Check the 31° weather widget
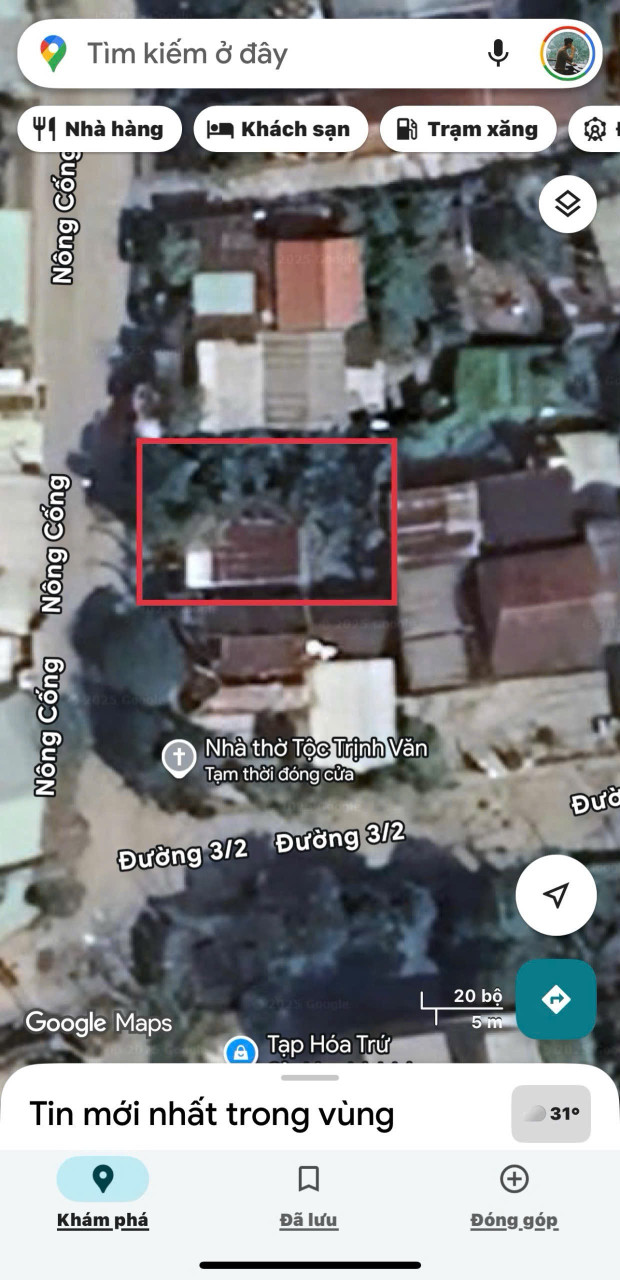 (551, 1113)
